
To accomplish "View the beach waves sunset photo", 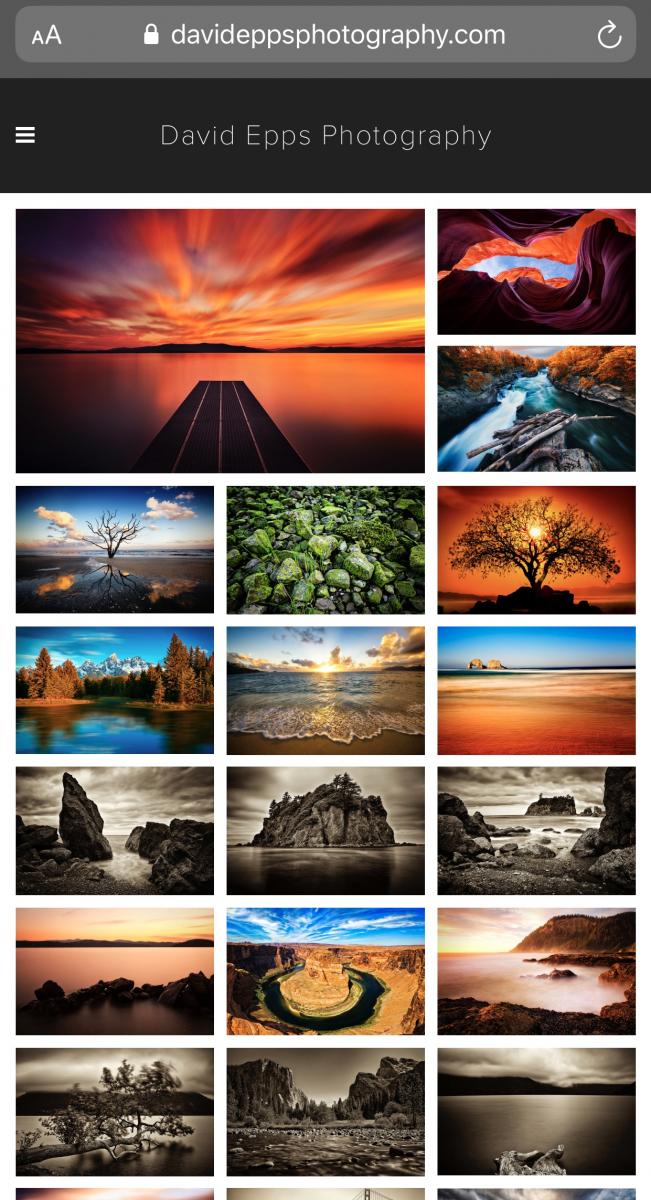I will pyautogui.click(x=325, y=690).
